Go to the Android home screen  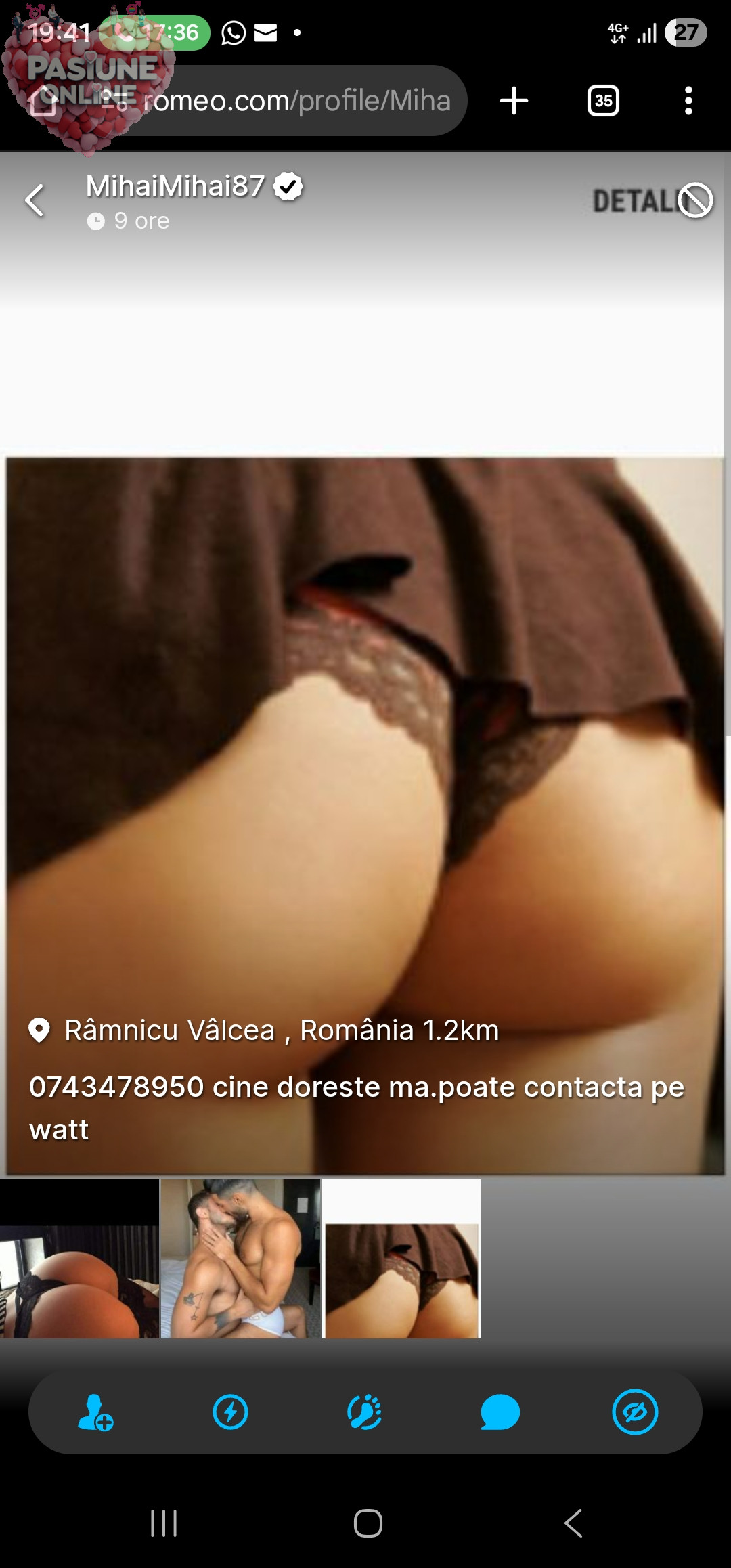pos(368,1523)
